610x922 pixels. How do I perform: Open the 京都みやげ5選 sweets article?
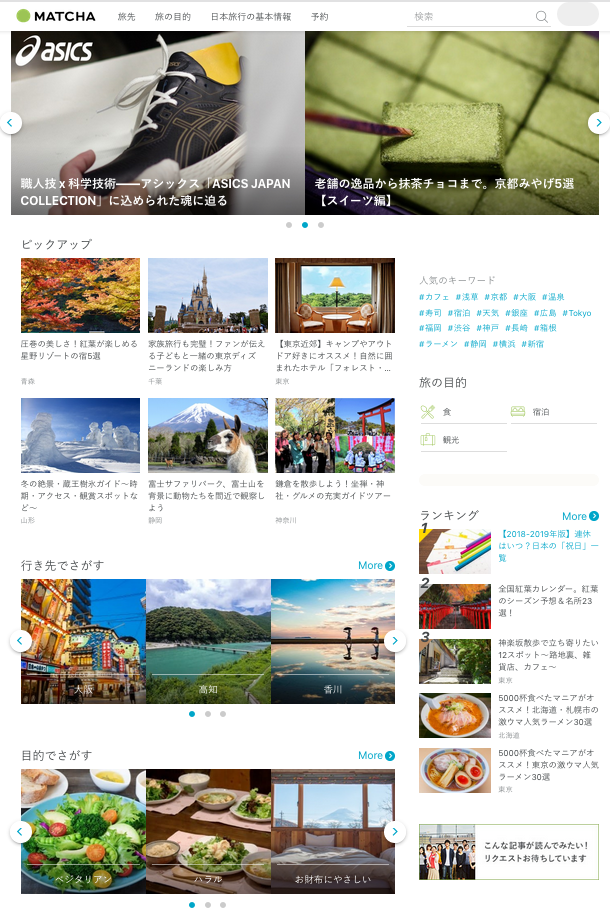[450, 122]
